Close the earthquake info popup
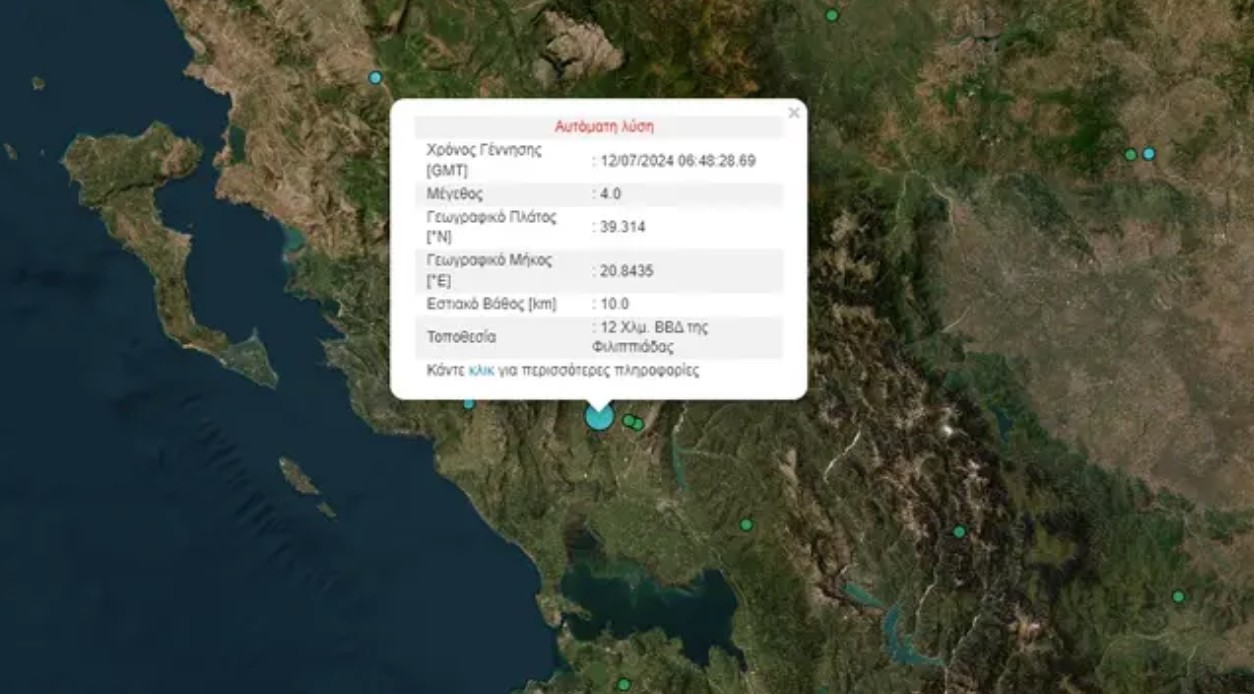The height and width of the screenshot is (694, 1254). pos(793,113)
